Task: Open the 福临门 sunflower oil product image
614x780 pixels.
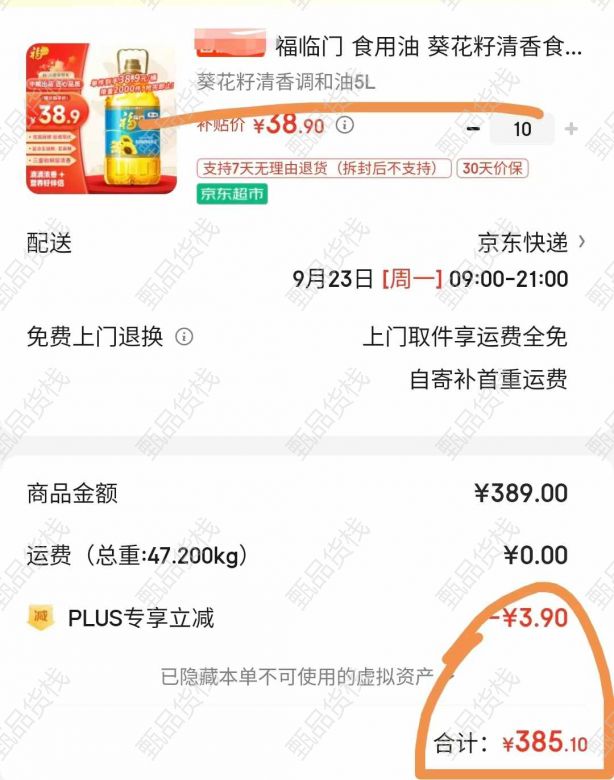Action: click(100, 118)
